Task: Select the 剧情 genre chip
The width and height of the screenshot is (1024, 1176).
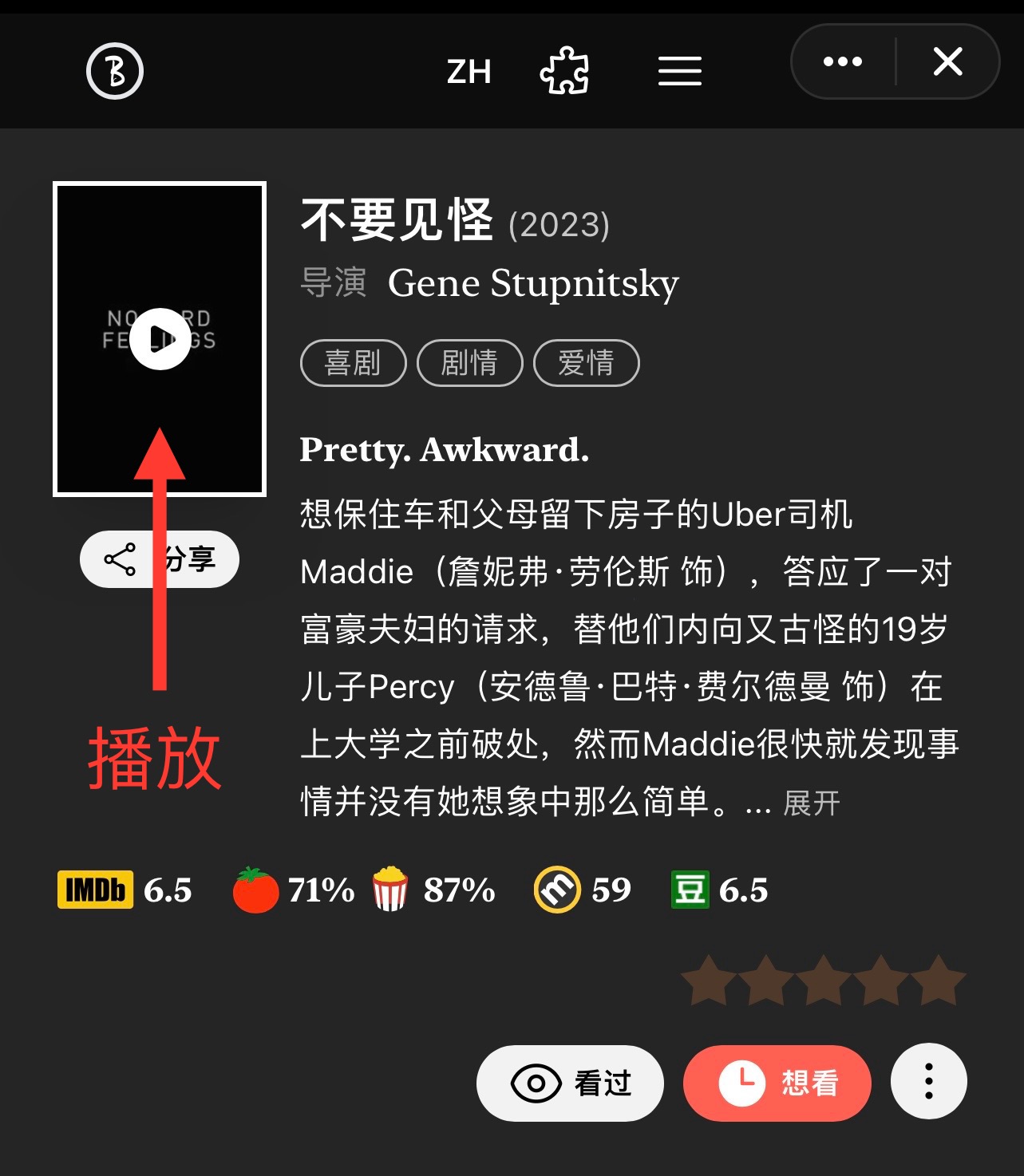Action: pos(469,363)
